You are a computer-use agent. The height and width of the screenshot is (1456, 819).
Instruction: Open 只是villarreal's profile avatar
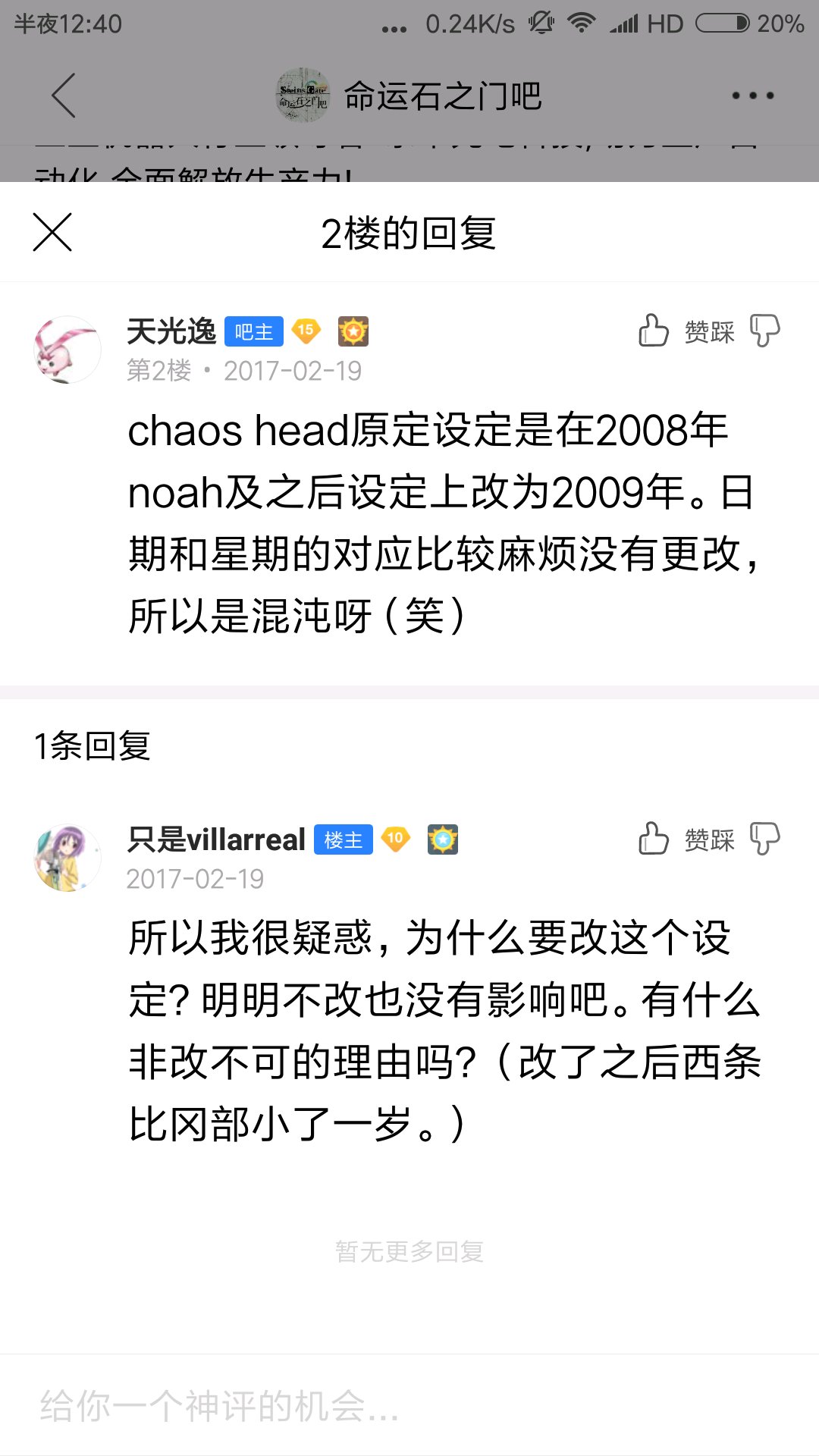coord(67,858)
